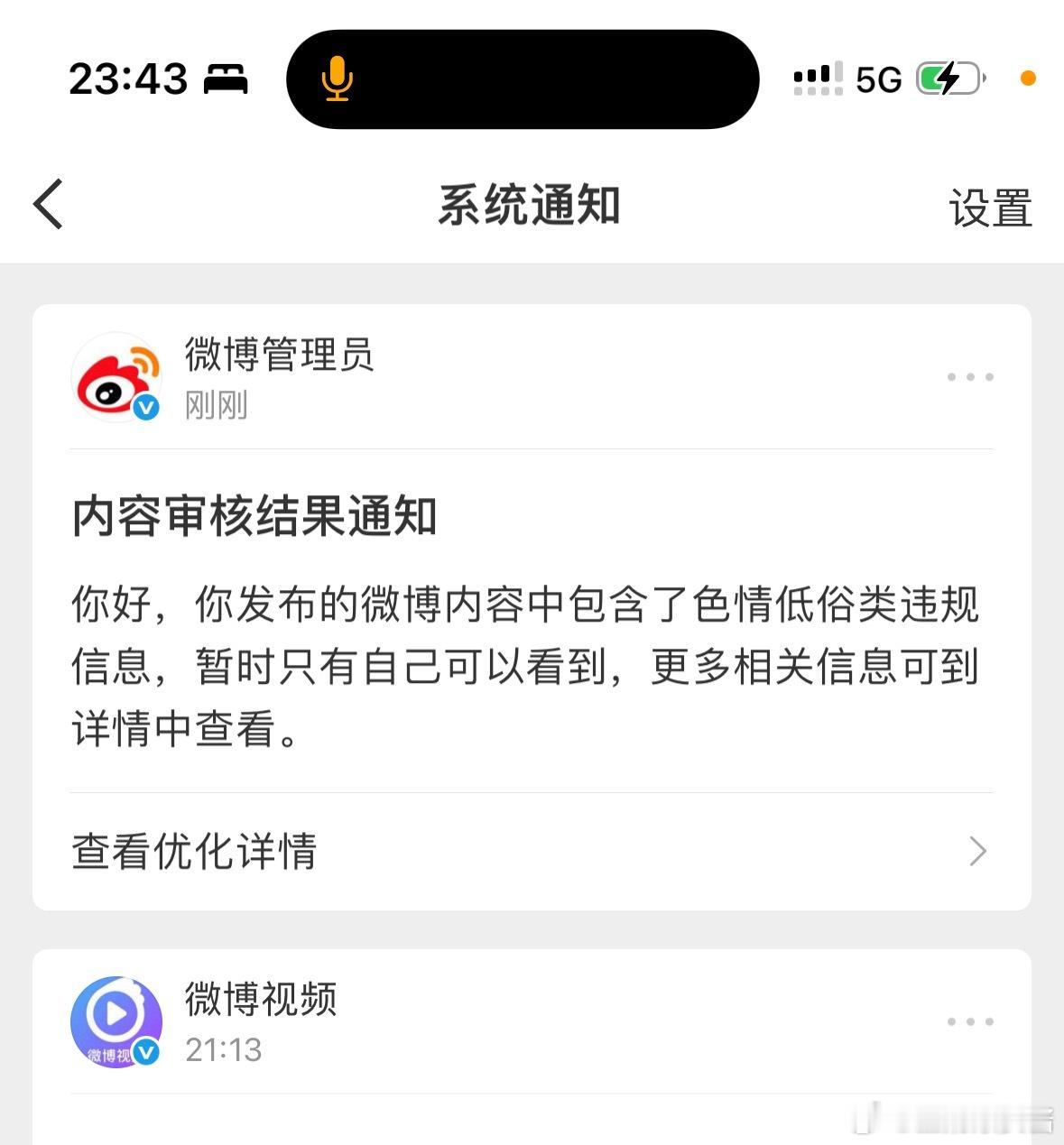Go back using the left arrow
The height and width of the screenshot is (1145, 1064).
47,204
